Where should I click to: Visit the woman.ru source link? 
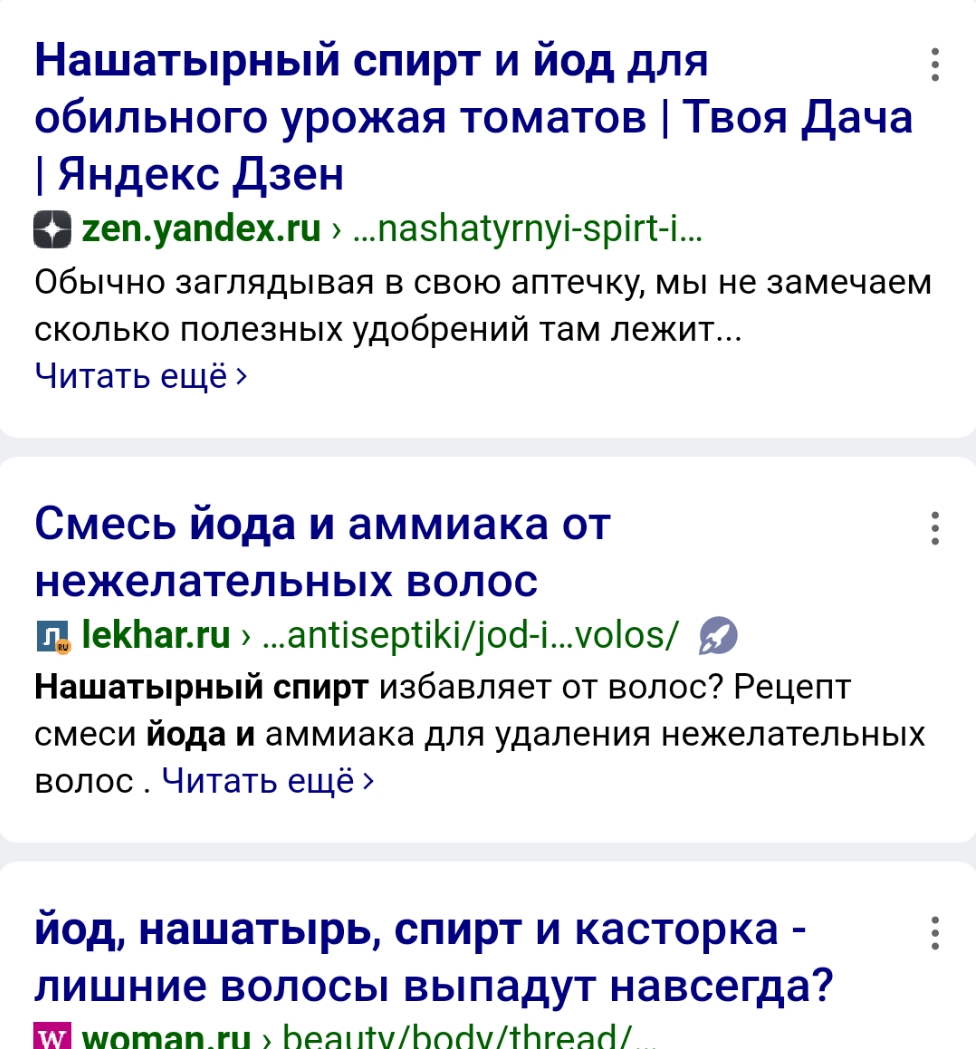coord(166,1038)
